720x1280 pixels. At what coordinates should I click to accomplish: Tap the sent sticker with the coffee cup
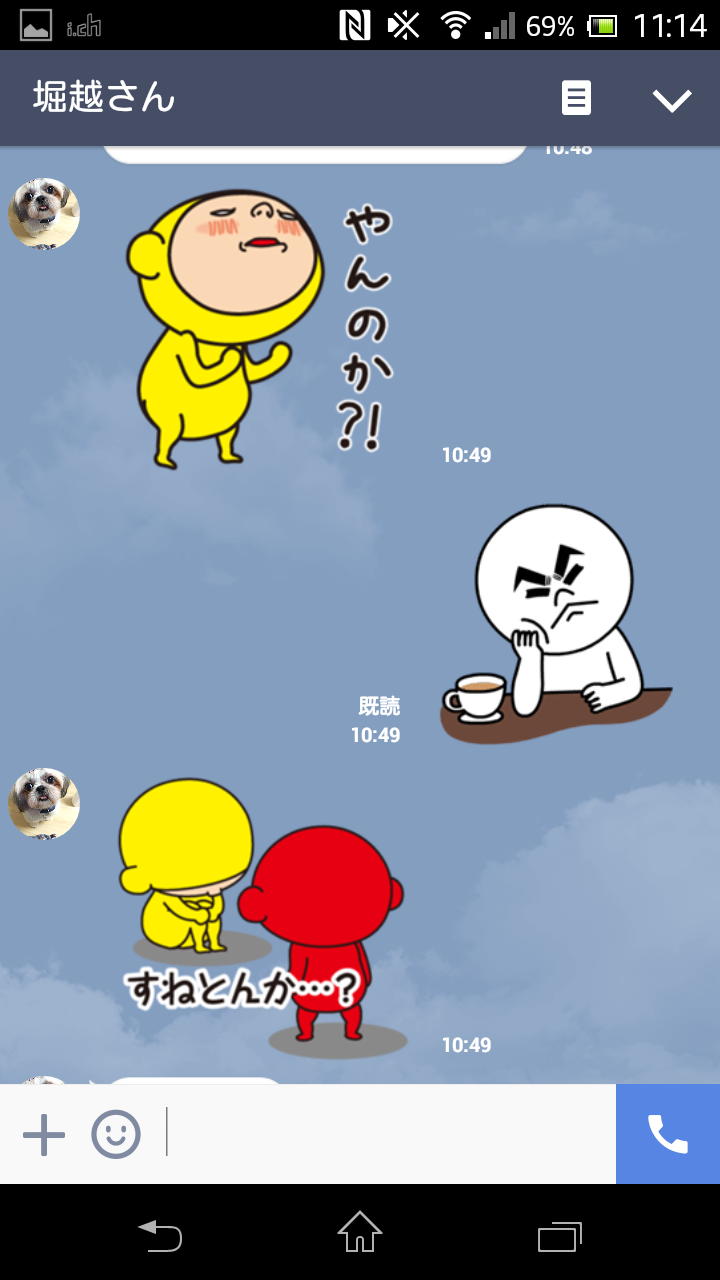555,625
